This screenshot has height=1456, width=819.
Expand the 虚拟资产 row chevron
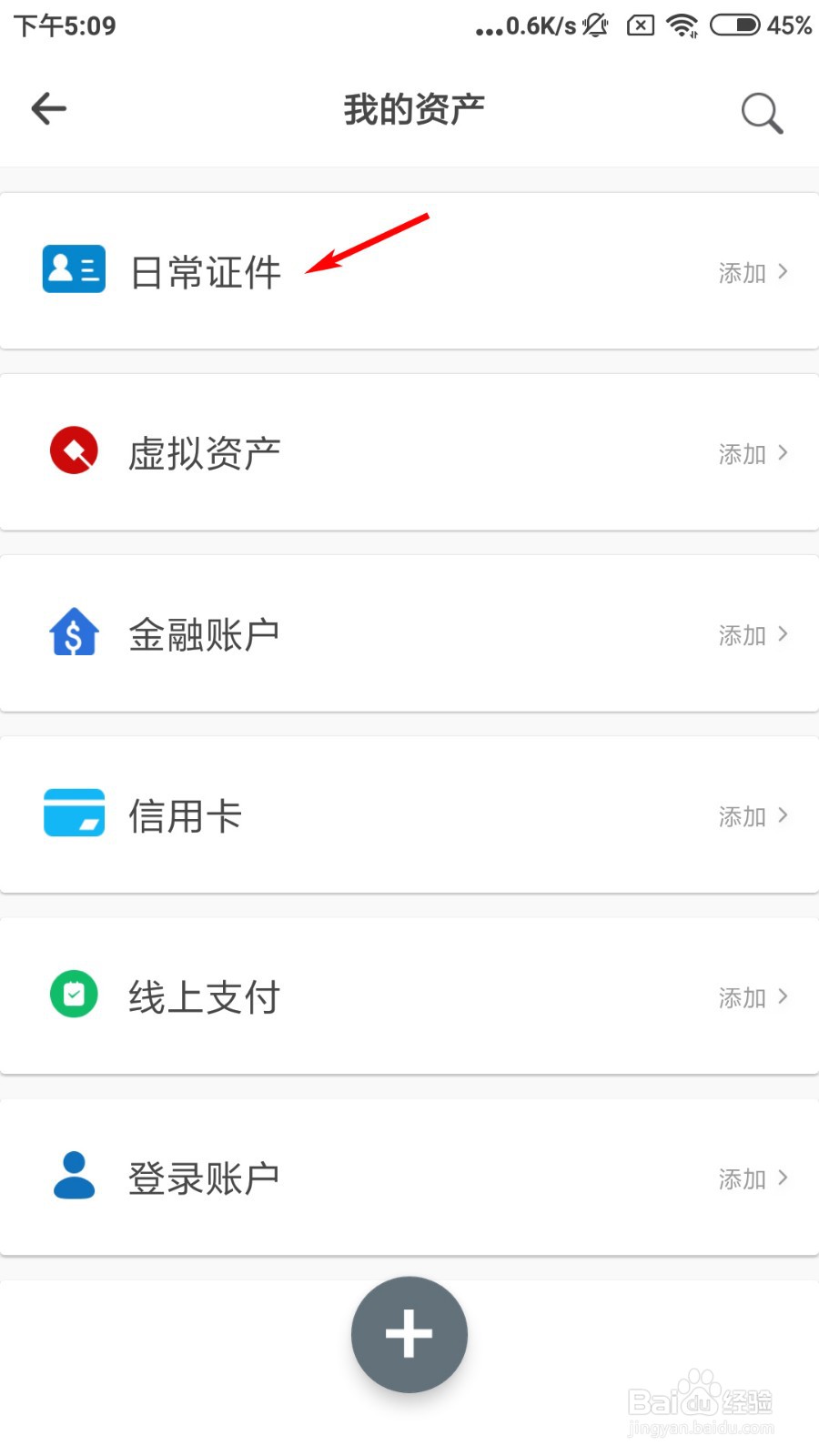coord(781,452)
